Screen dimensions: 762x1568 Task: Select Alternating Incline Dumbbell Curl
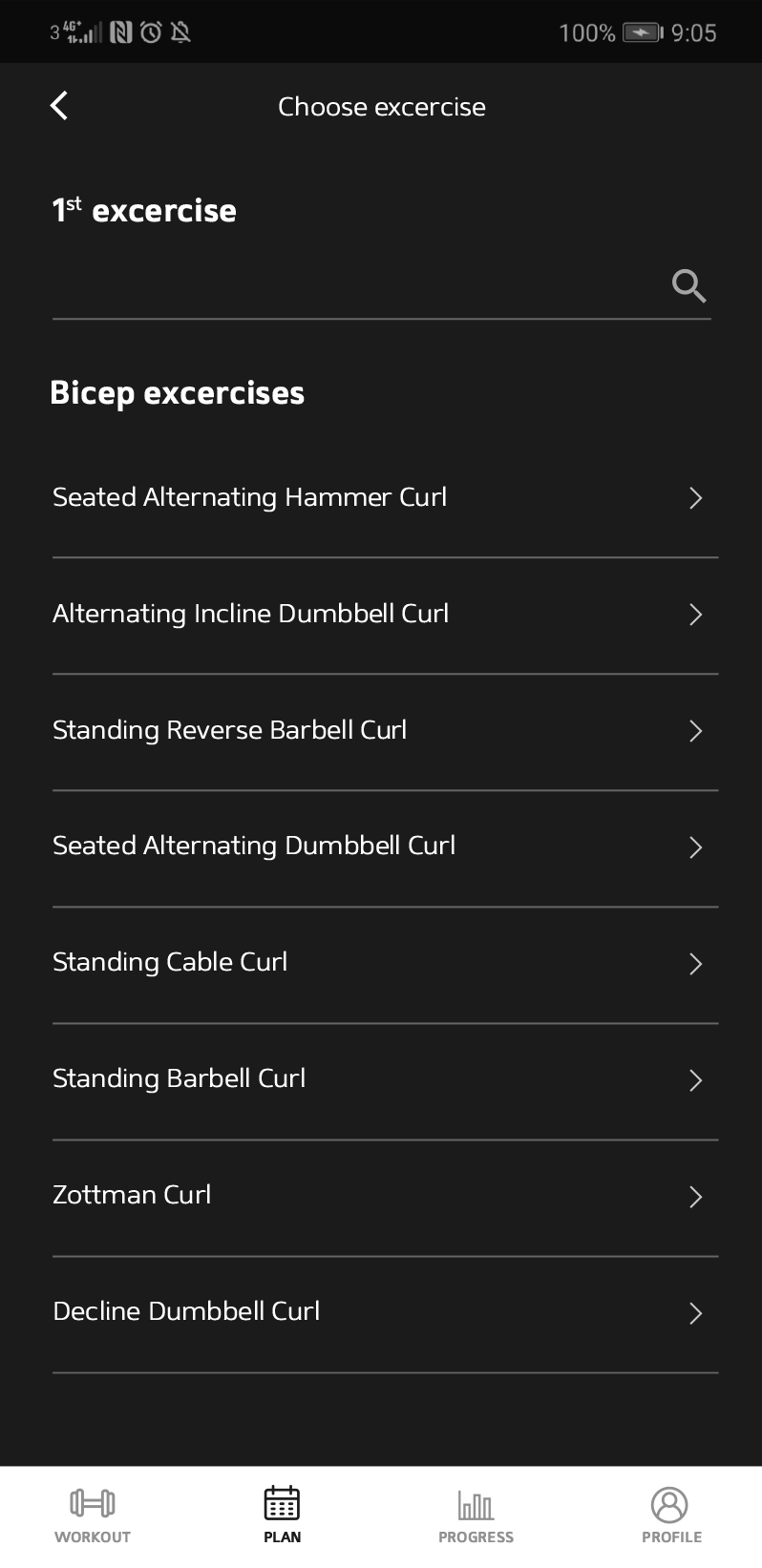[x=385, y=616]
